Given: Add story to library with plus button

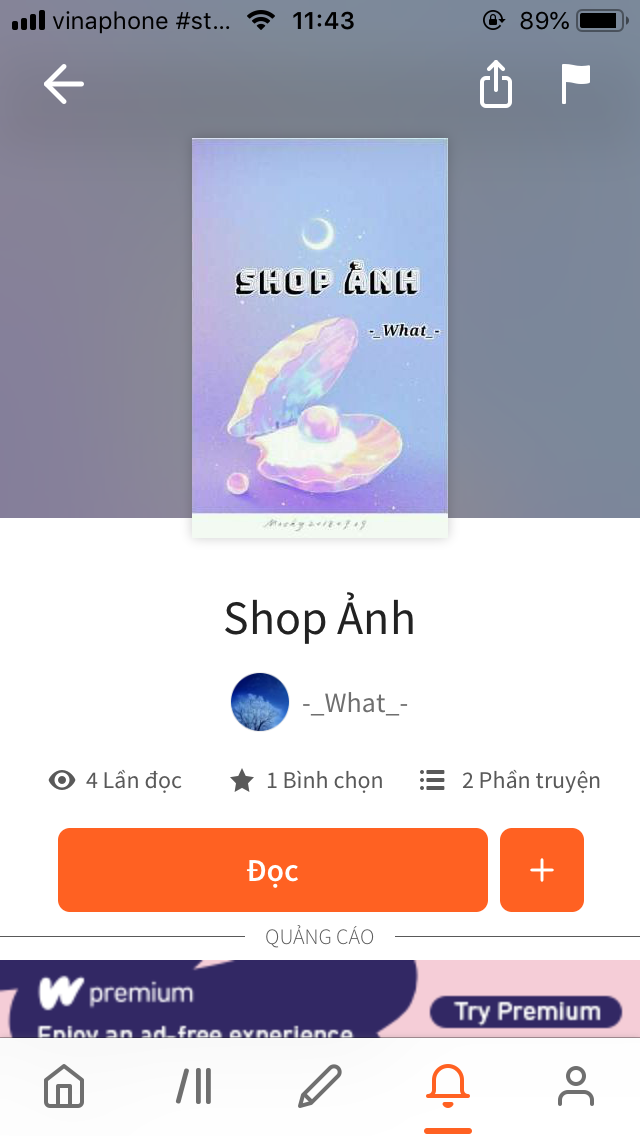Looking at the screenshot, I should coord(541,870).
